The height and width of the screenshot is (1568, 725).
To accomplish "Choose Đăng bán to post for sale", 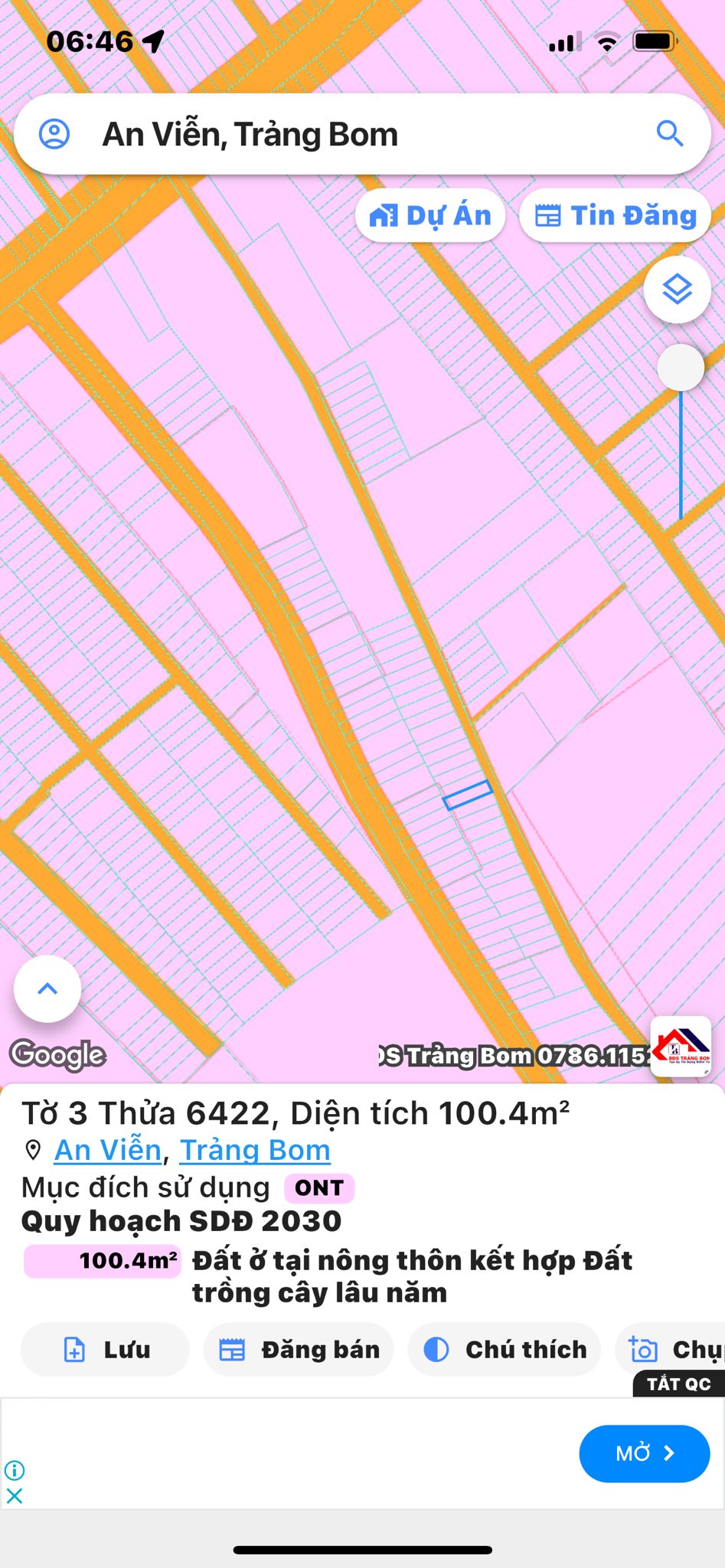I will (x=299, y=1349).
